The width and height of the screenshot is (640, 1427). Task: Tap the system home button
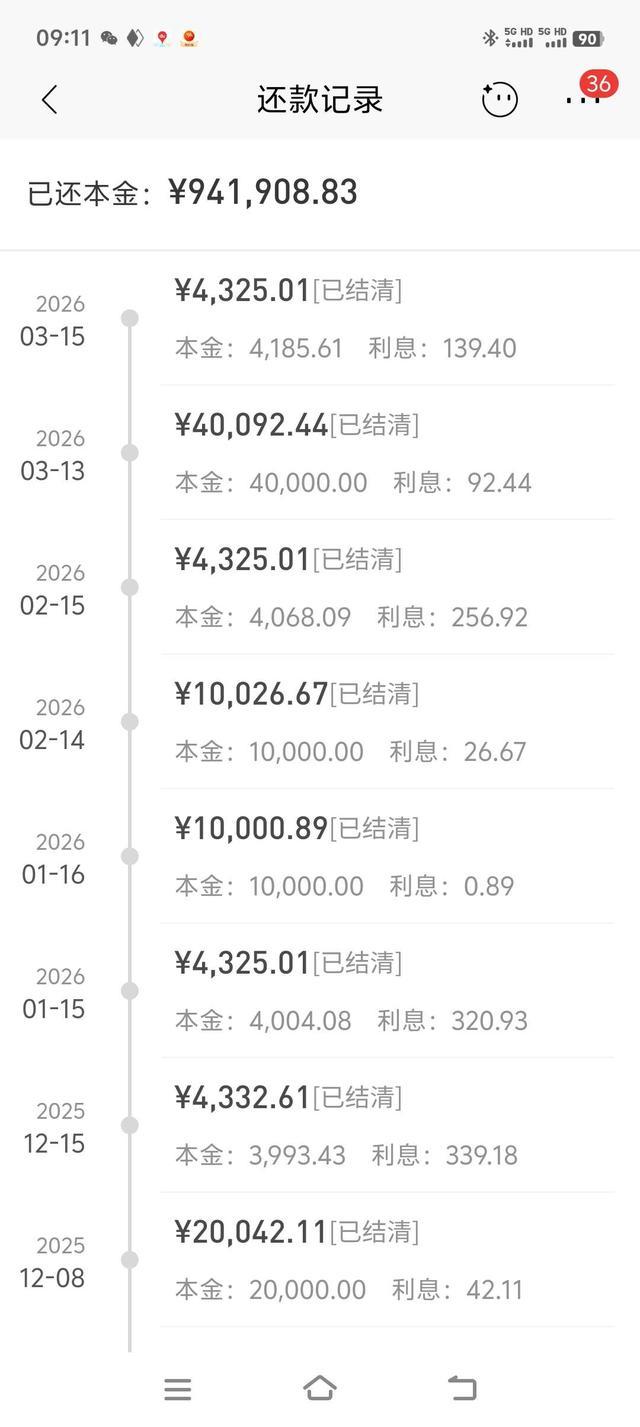(319, 1388)
